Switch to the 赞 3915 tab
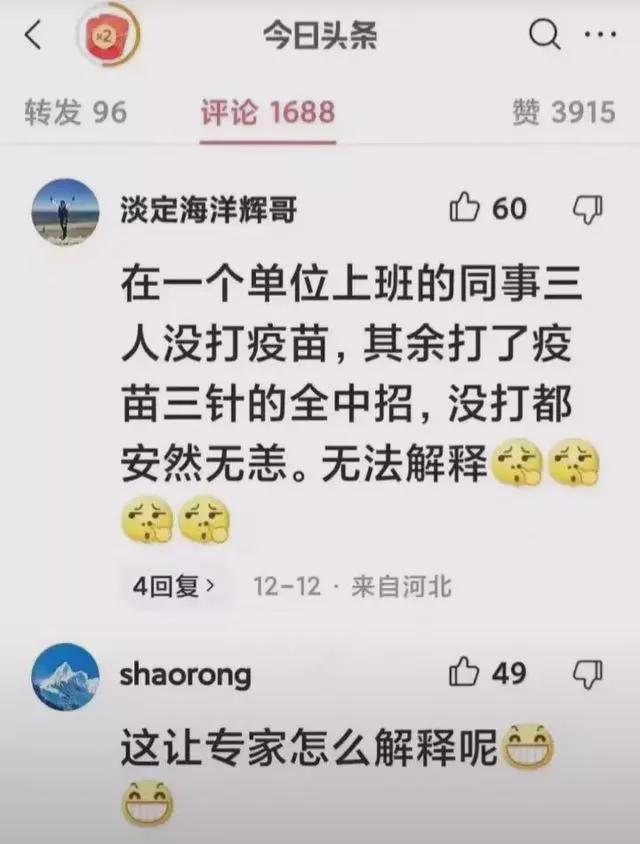Image resolution: width=640 pixels, height=844 pixels. (563, 112)
